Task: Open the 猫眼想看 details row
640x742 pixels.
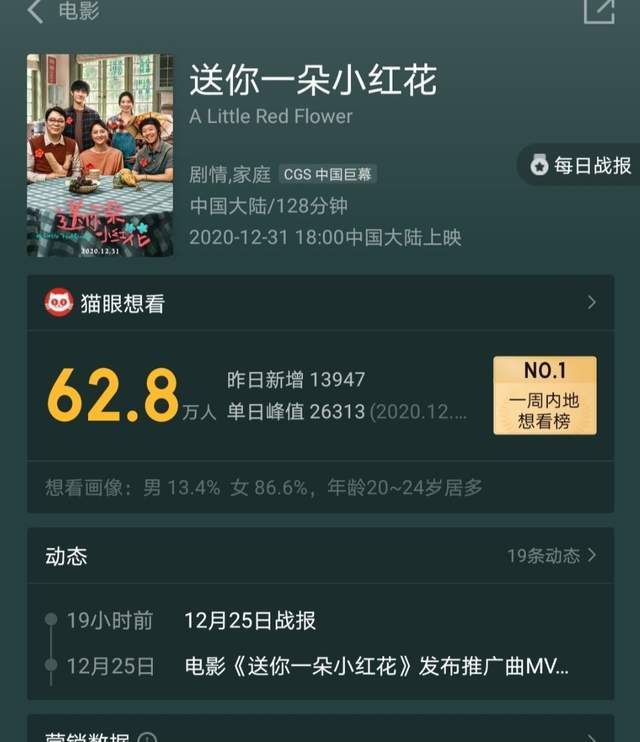Action: (320, 303)
